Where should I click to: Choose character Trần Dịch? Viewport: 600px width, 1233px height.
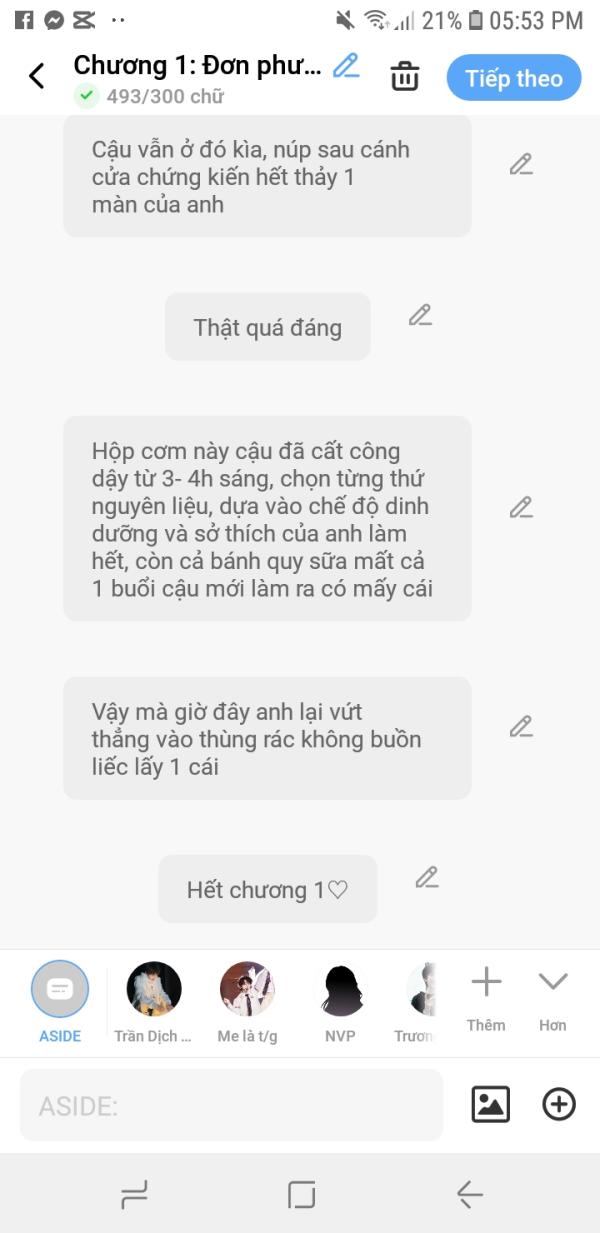(153, 1002)
